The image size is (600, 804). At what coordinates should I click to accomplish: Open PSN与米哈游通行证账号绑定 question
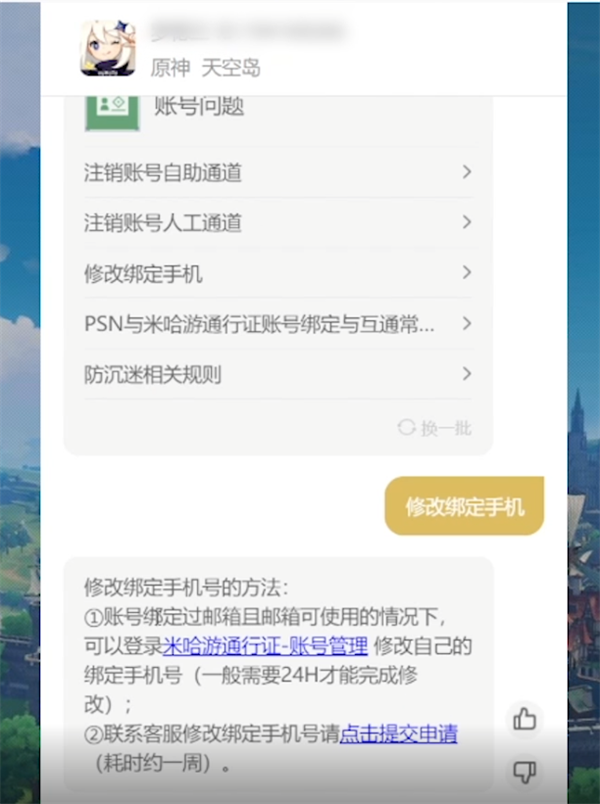(x=277, y=324)
